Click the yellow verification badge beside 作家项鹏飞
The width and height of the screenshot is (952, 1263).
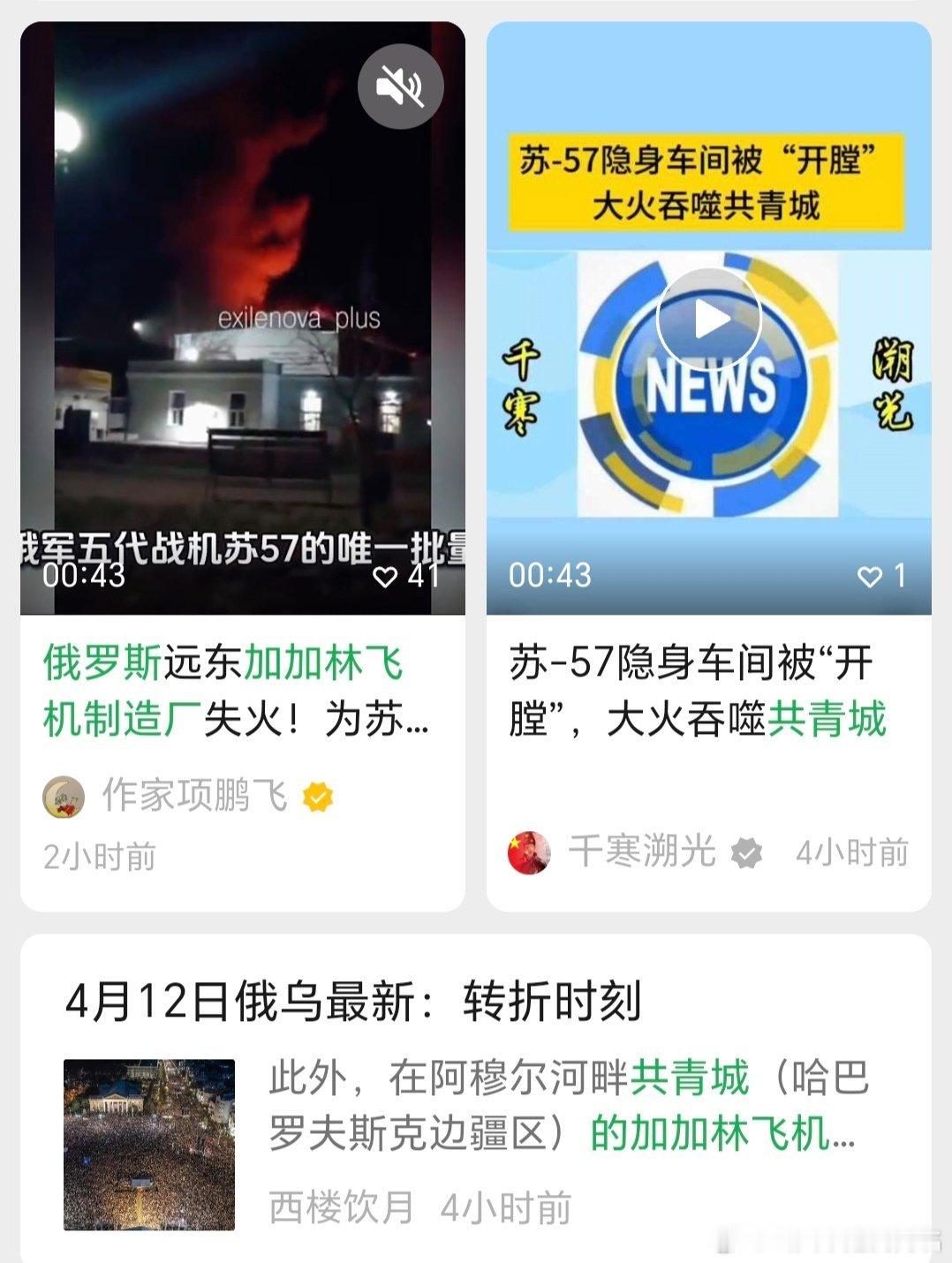pyautogui.click(x=316, y=798)
